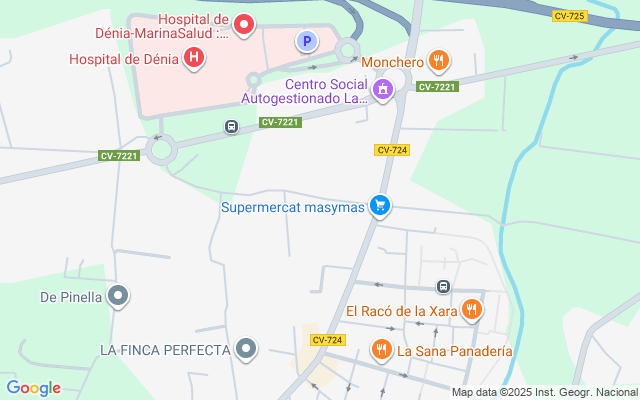Tap the parking marker near the hospital
The image size is (640, 400).
coord(307,41)
